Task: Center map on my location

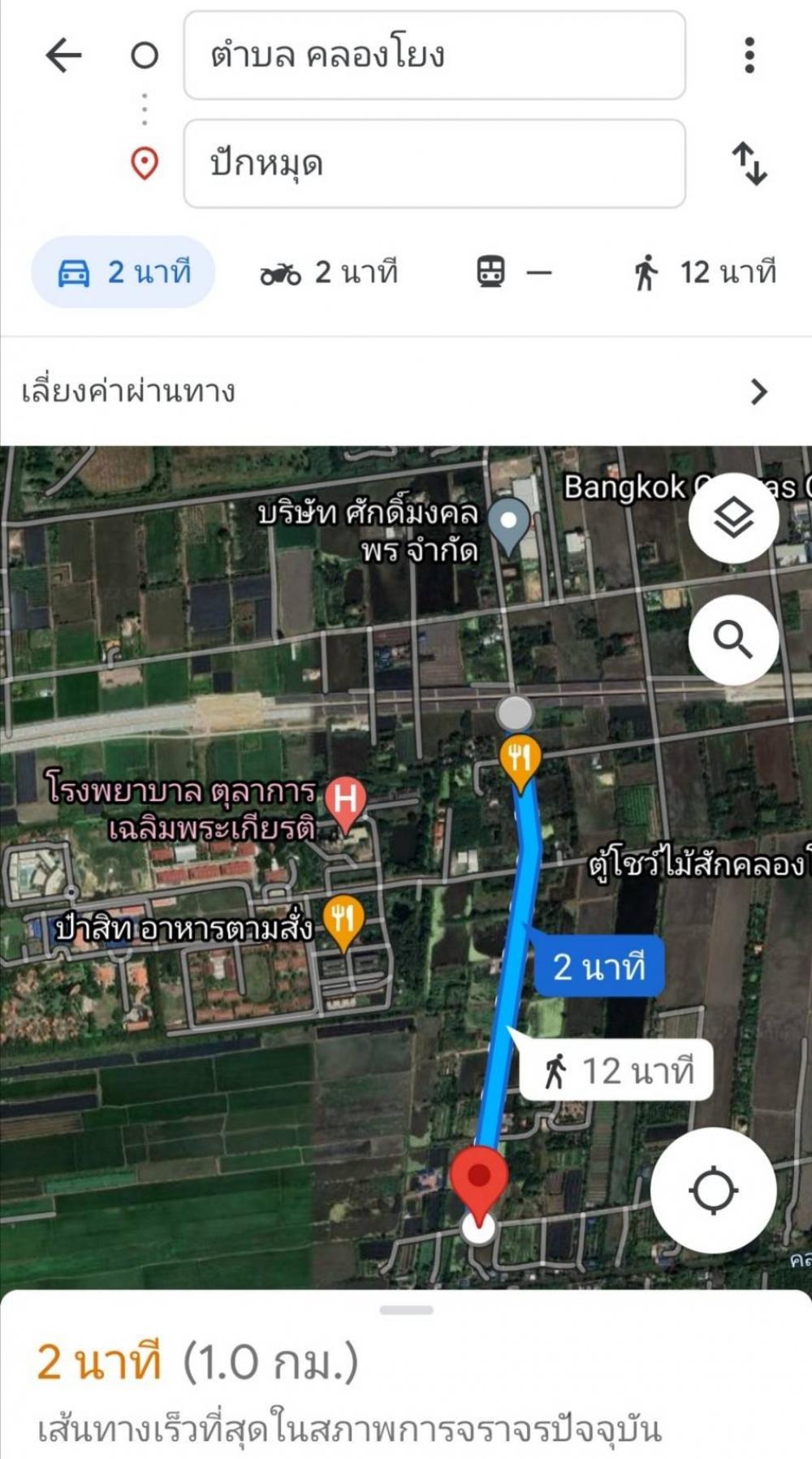Action: [714, 1190]
